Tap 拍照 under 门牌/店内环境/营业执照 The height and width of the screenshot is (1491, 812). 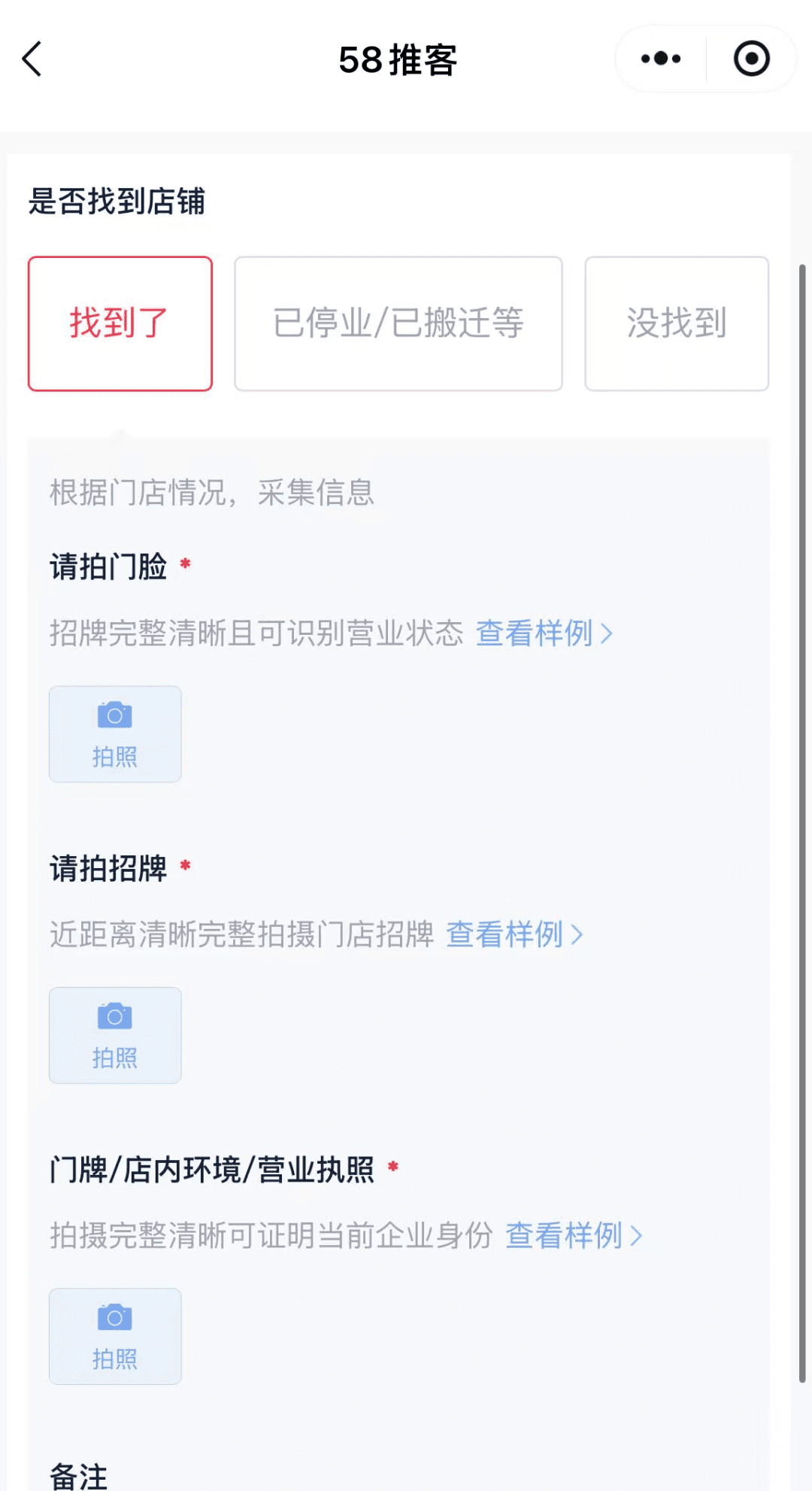coord(115,1336)
